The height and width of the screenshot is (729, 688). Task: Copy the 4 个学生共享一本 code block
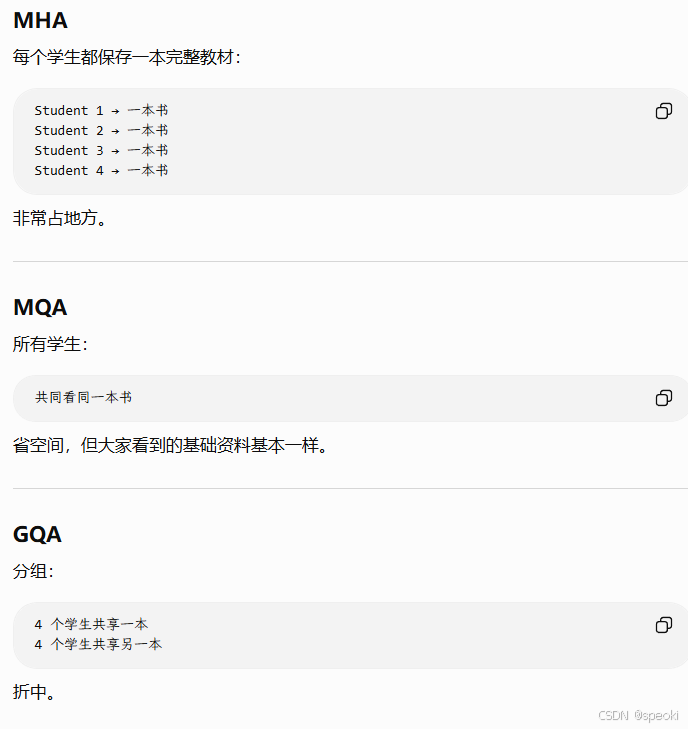[x=663, y=625]
